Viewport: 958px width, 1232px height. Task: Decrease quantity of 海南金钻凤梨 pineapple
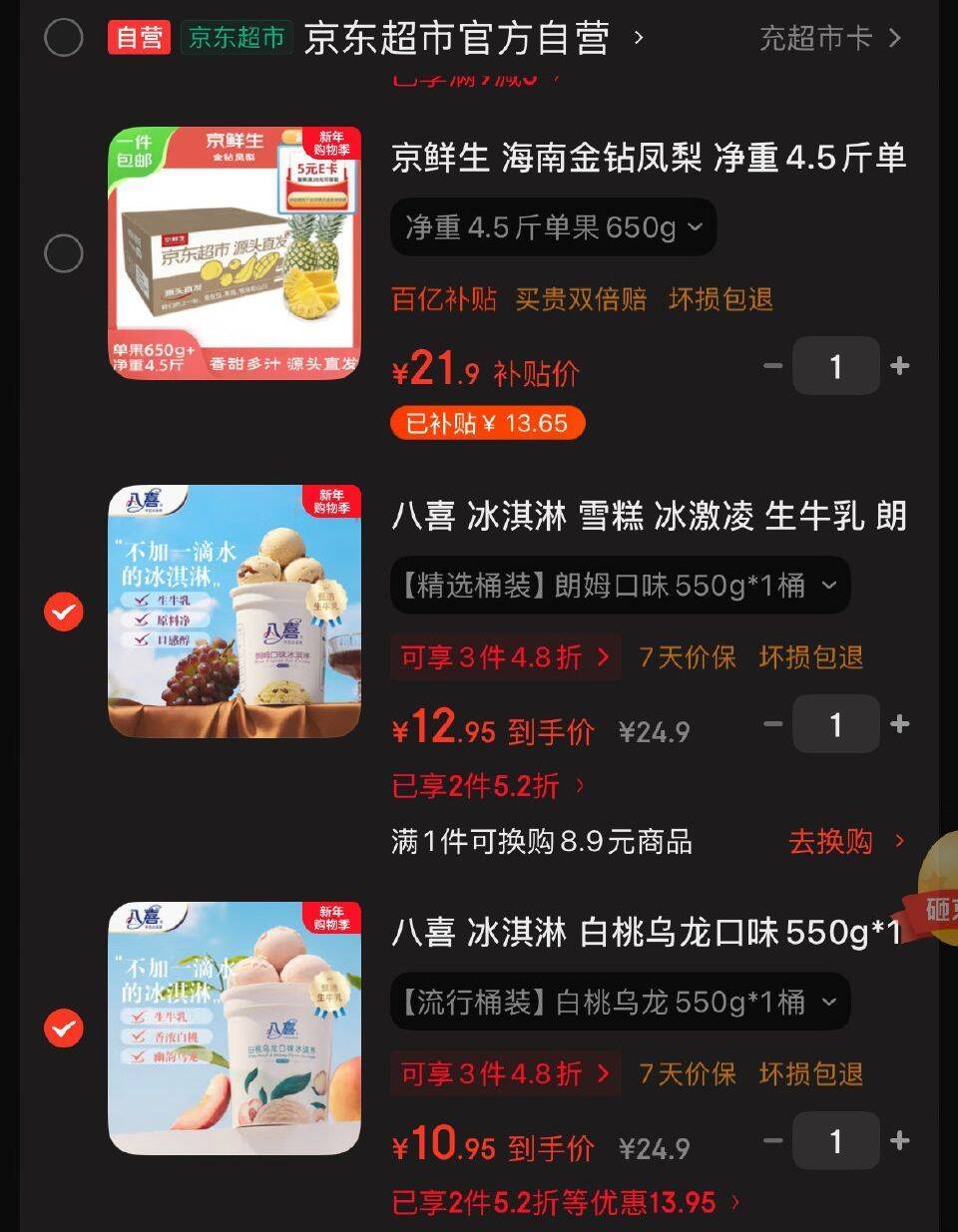point(772,366)
